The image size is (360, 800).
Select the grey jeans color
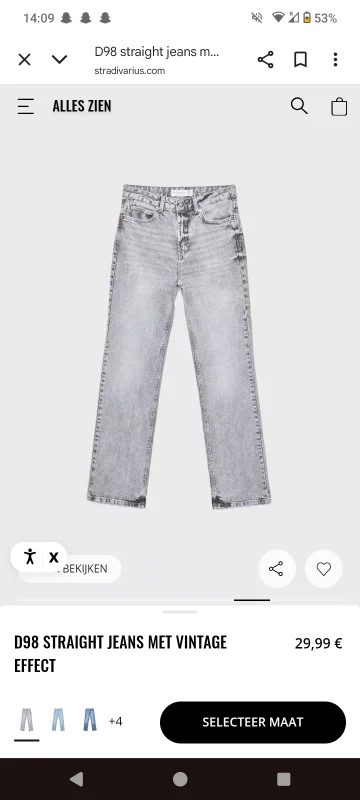[x=26, y=720]
